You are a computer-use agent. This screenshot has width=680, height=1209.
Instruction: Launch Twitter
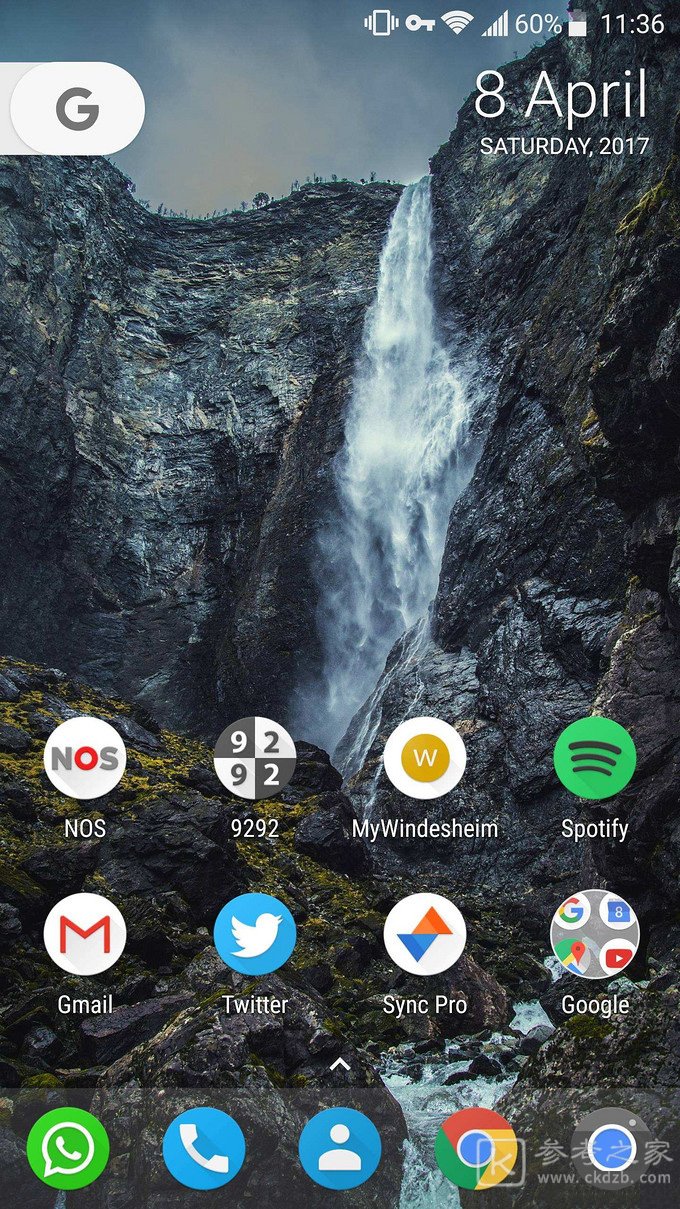tap(255, 934)
